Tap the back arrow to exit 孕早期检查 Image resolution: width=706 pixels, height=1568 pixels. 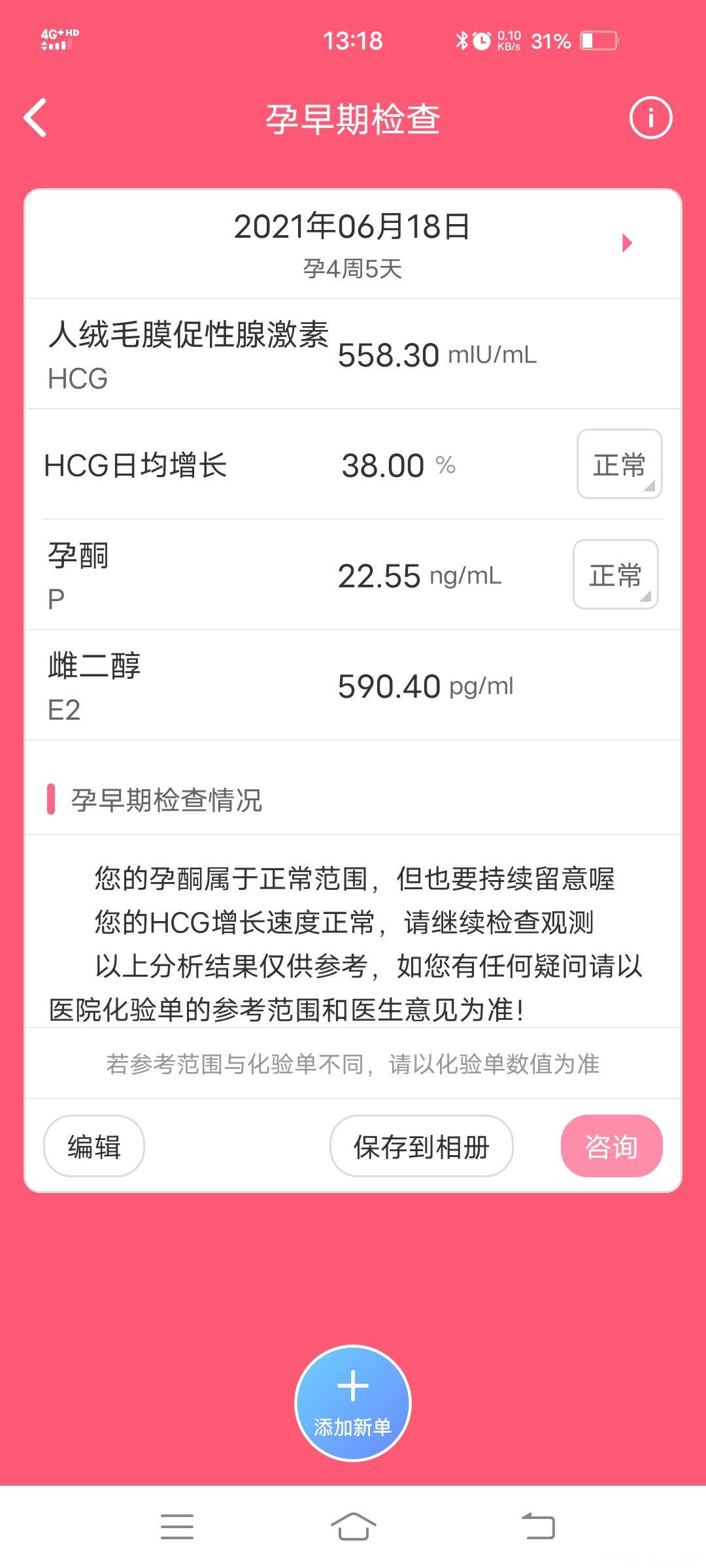34,118
